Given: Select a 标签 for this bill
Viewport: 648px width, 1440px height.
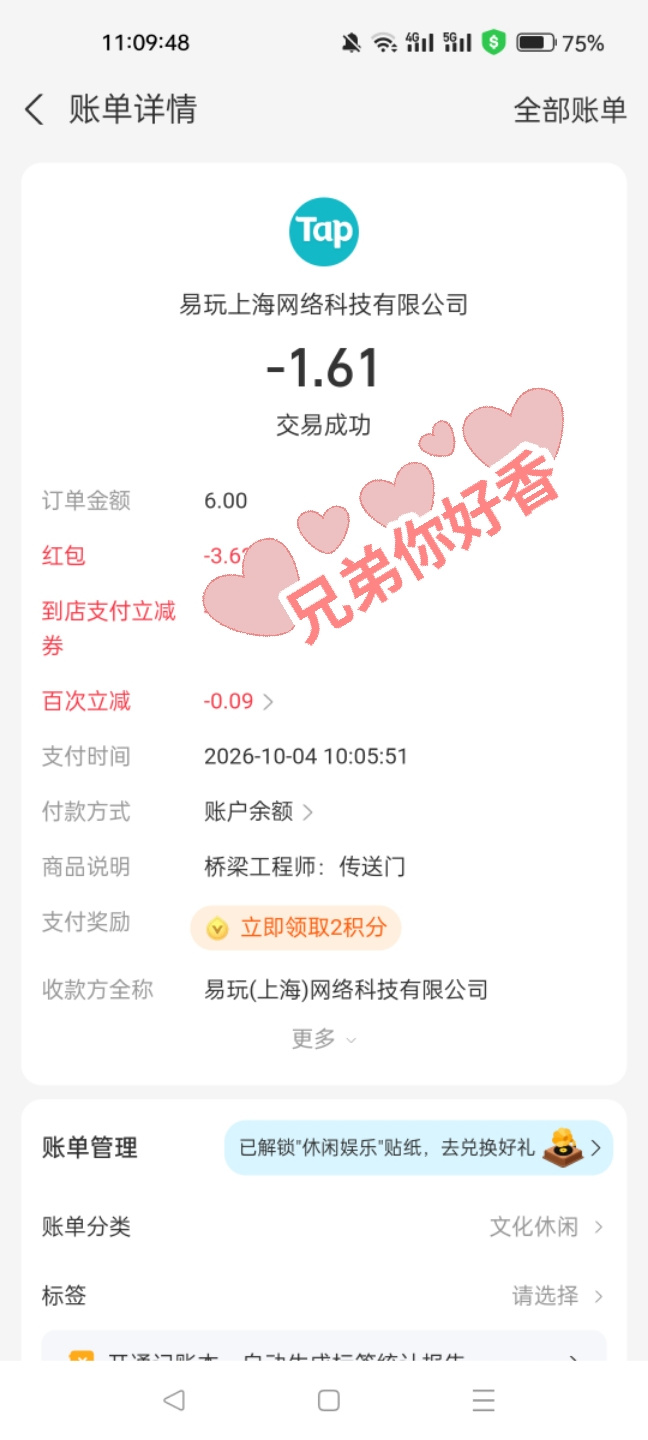Looking at the screenshot, I should [x=324, y=1296].
